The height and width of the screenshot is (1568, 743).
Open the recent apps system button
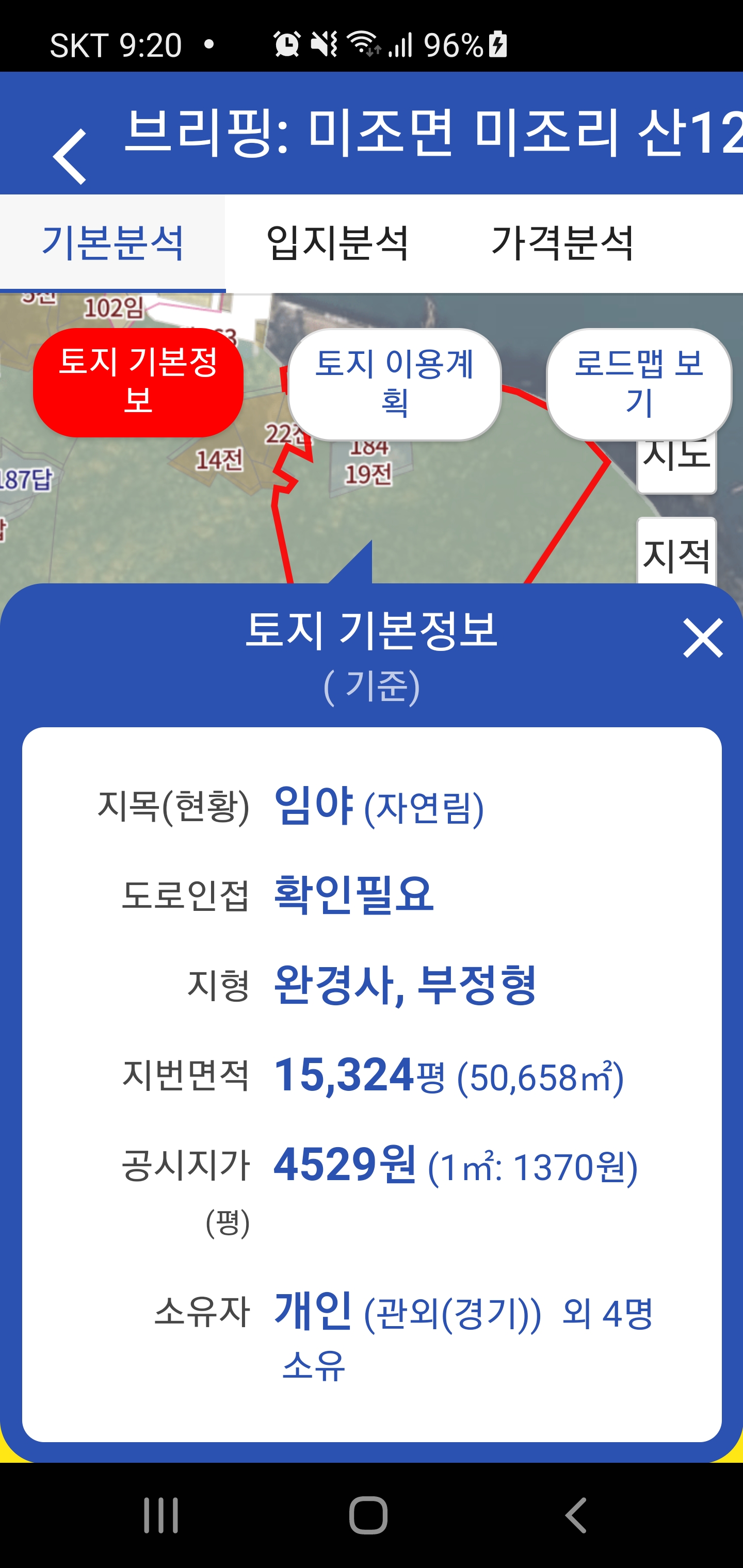tap(161, 1515)
